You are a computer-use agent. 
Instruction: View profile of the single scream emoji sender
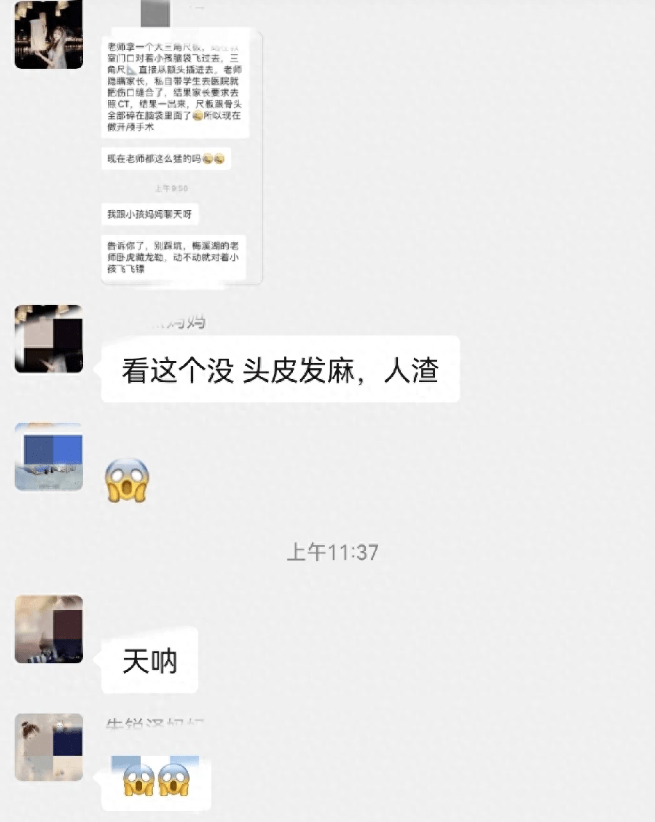[x=48, y=457]
